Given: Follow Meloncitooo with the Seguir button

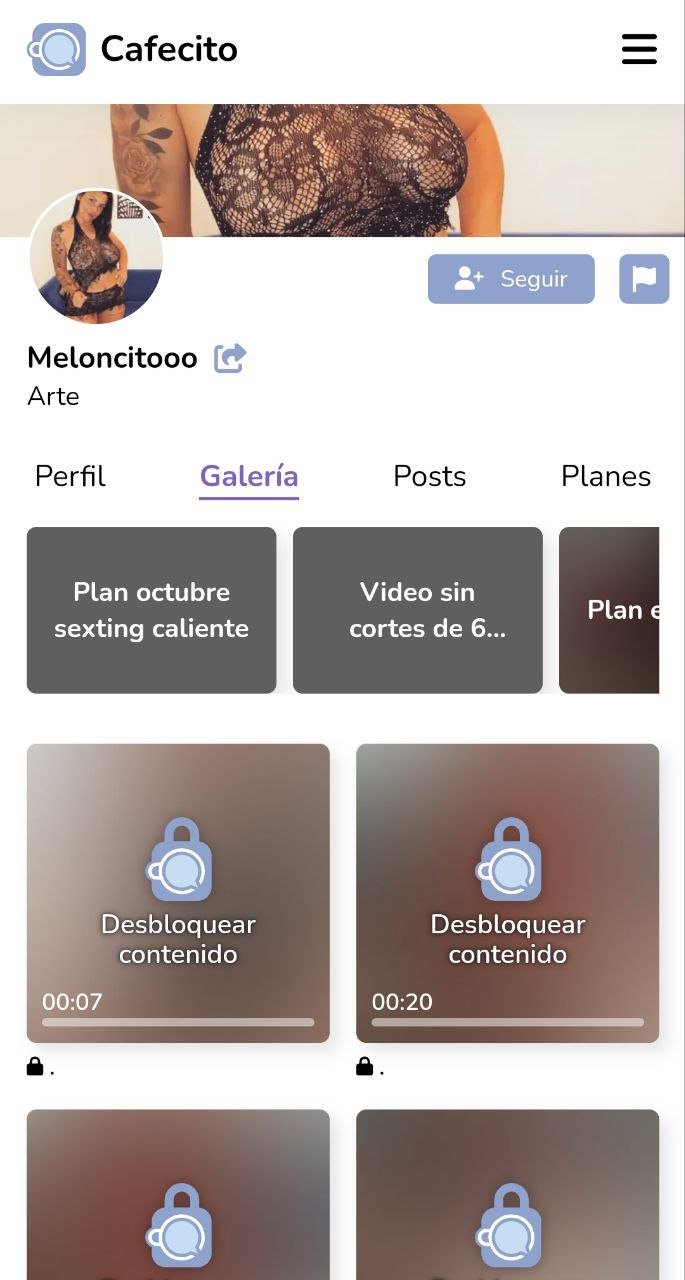Looking at the screenshot, I should pos(511,279).
